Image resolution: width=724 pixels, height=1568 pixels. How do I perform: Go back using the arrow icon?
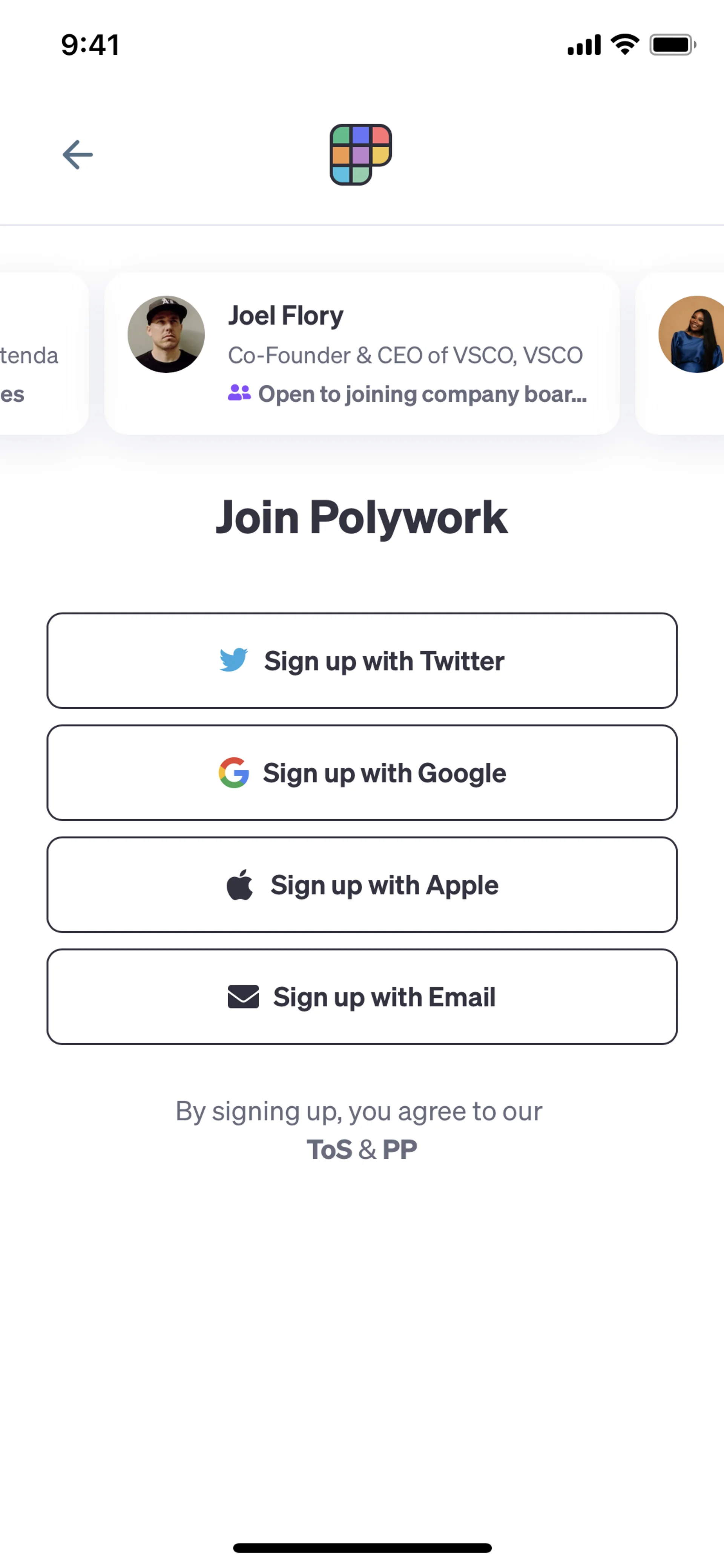[77, 155]
